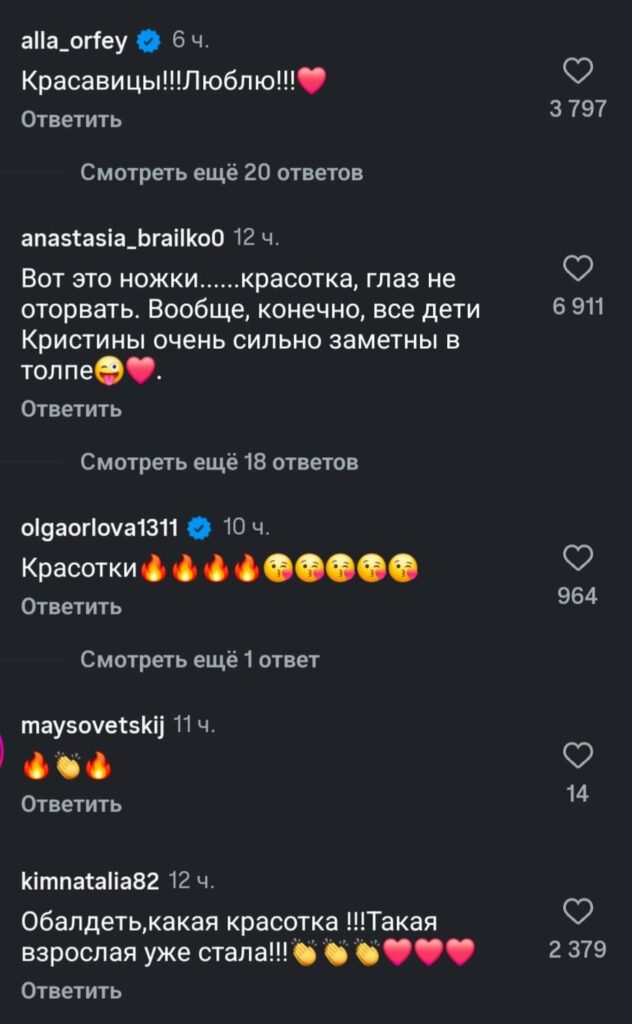Open anastasia_brailko0's profile from username
The image size is (632, 1024).
122,238
